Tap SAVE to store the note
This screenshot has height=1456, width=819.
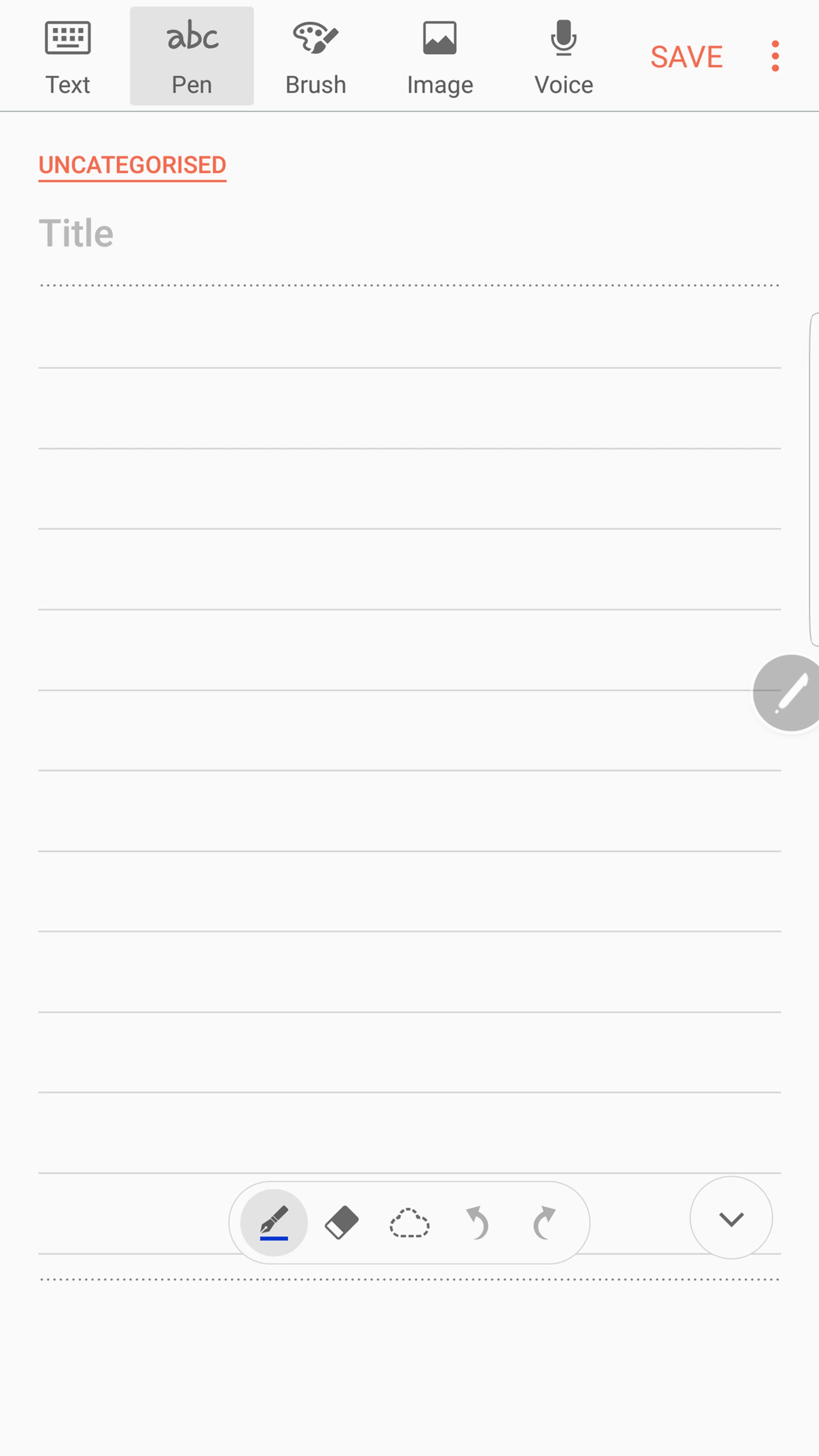click(686, 57)
